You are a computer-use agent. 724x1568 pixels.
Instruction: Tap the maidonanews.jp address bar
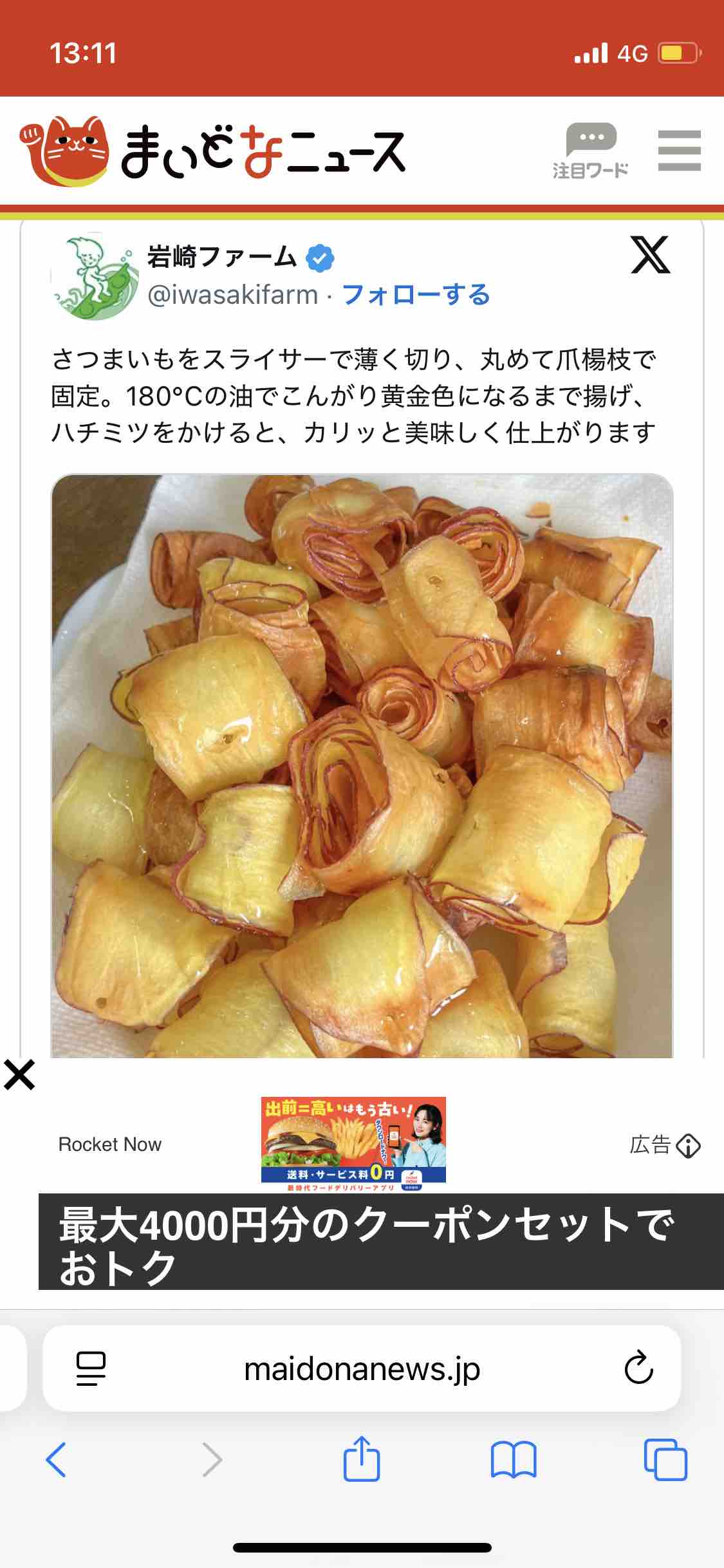pos(362,1368)
